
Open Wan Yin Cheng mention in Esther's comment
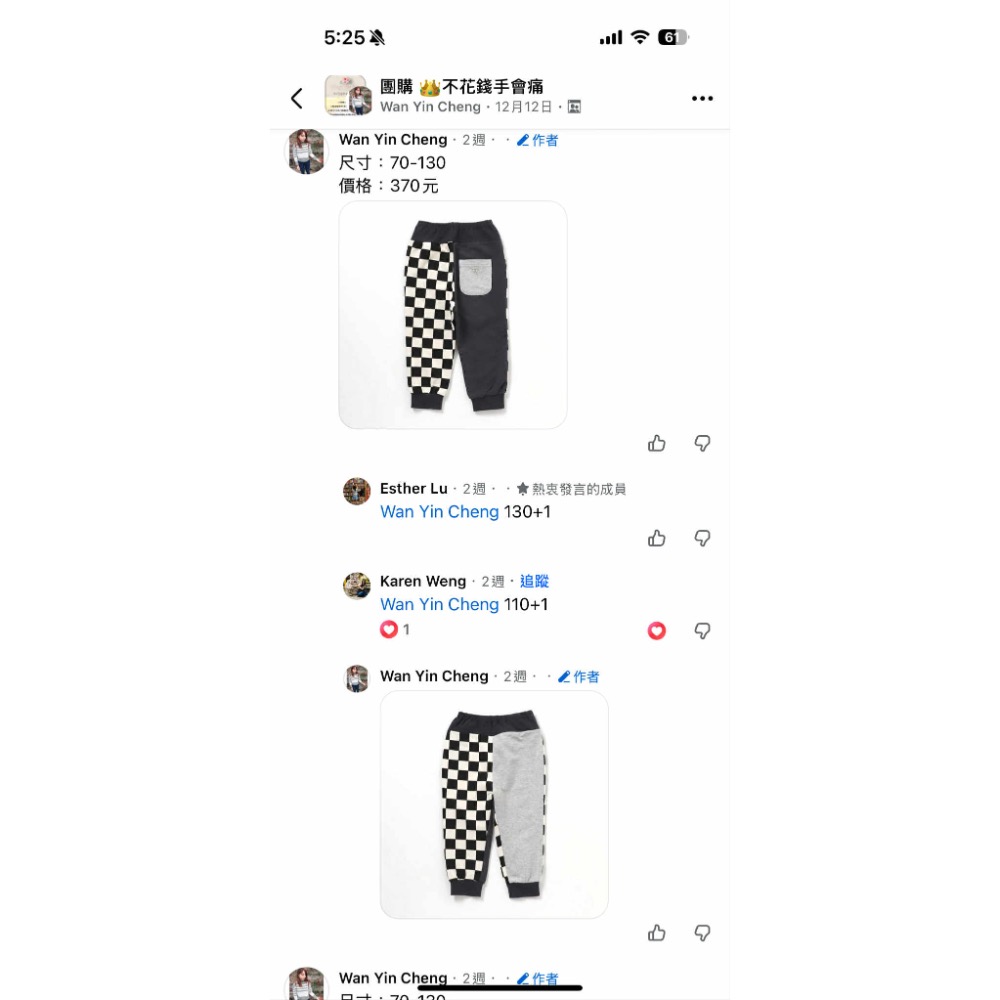[439, 511]
